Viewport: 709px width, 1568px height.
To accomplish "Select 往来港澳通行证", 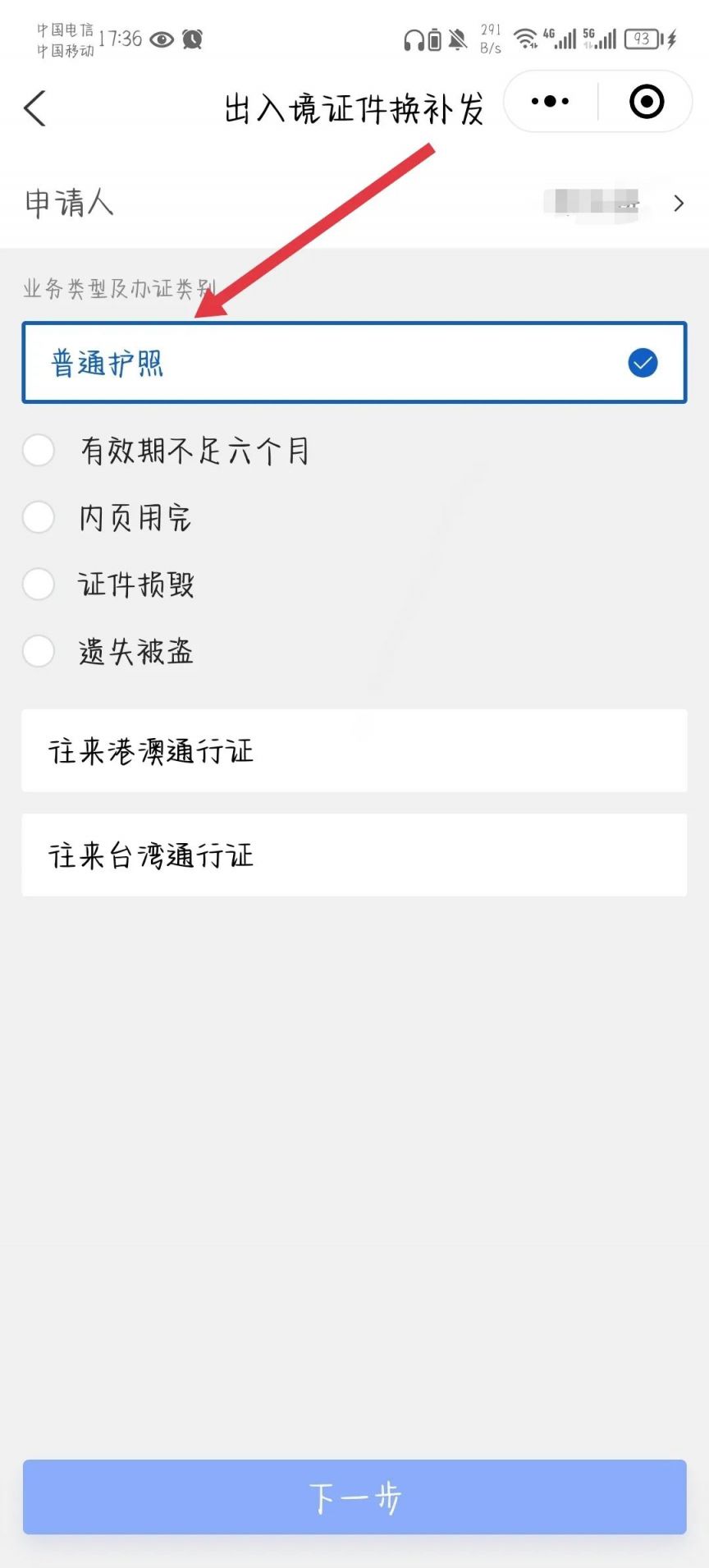I will pos(354,750).
